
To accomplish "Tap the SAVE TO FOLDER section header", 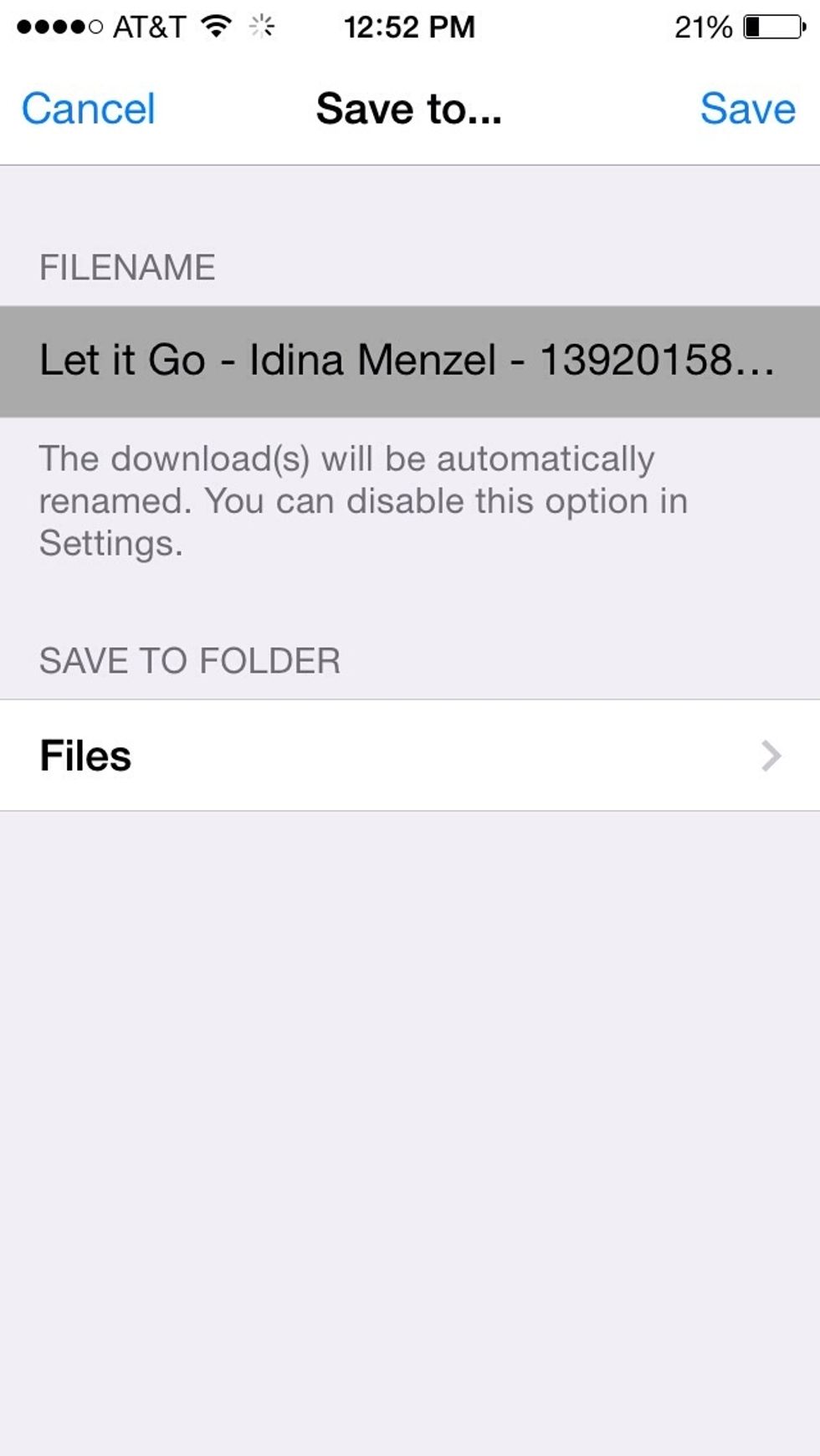I will pos(190,659).
